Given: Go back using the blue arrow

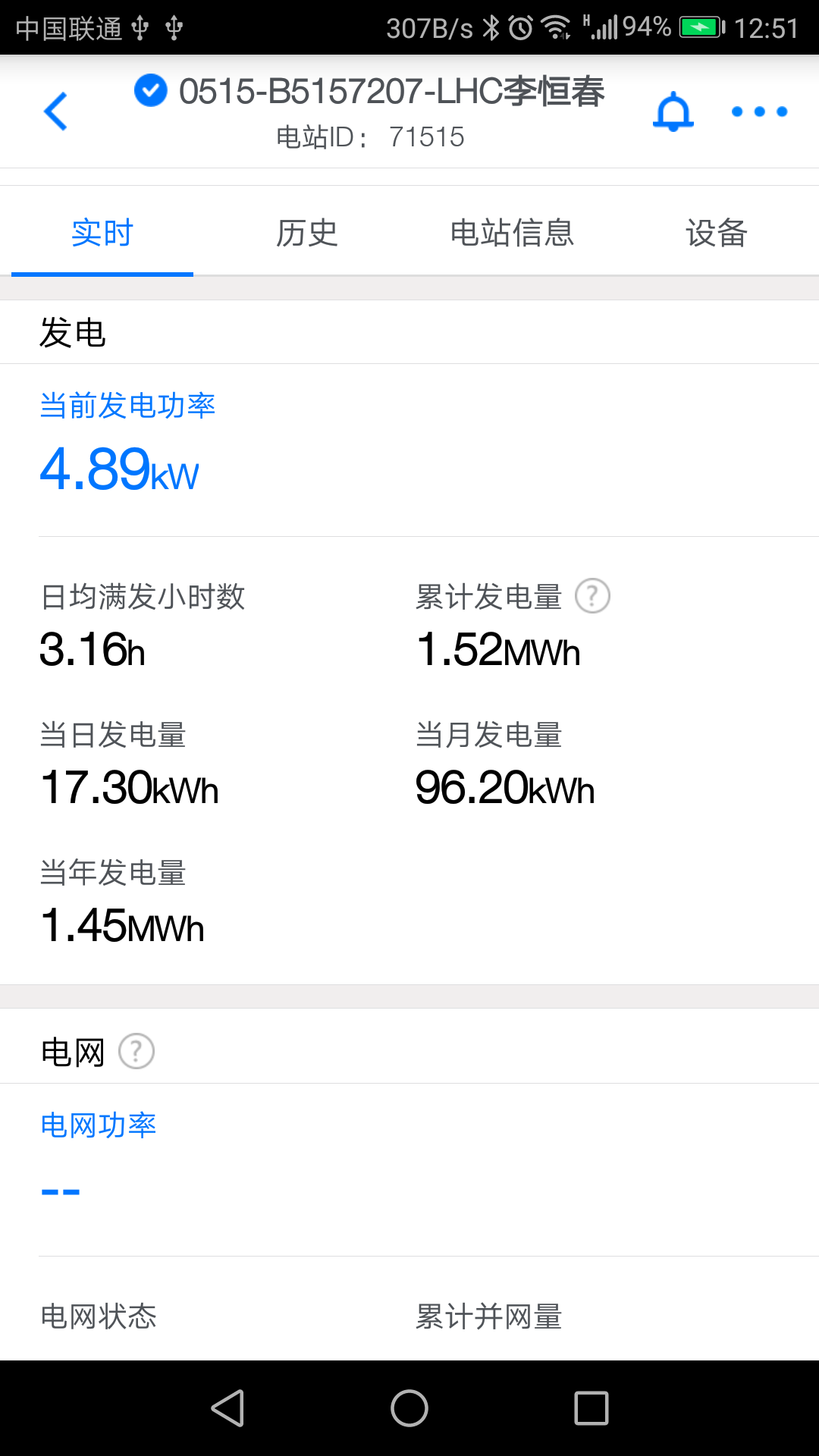Looking at the screenshot, I should (x=56, y=111).
